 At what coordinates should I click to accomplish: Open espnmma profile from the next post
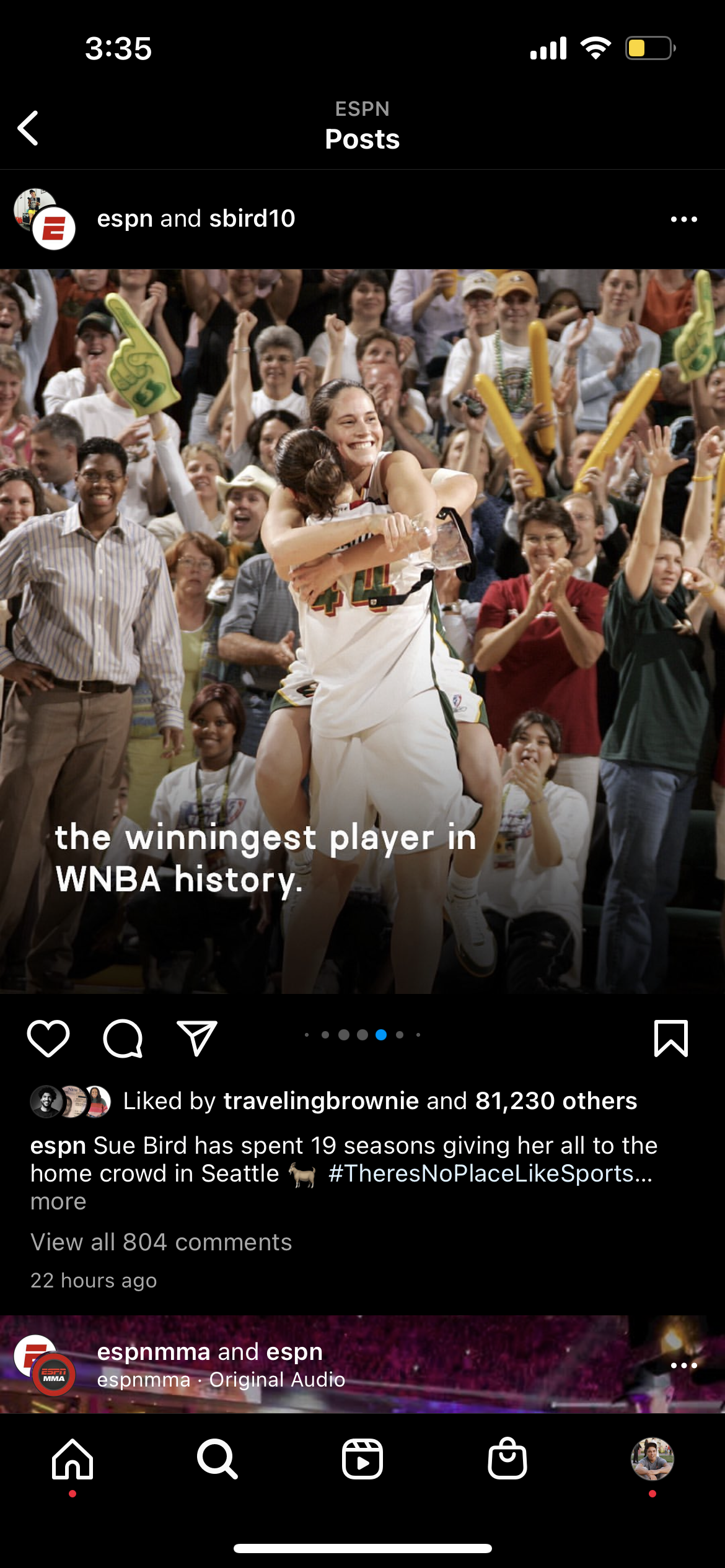(x=153, y=1352)
